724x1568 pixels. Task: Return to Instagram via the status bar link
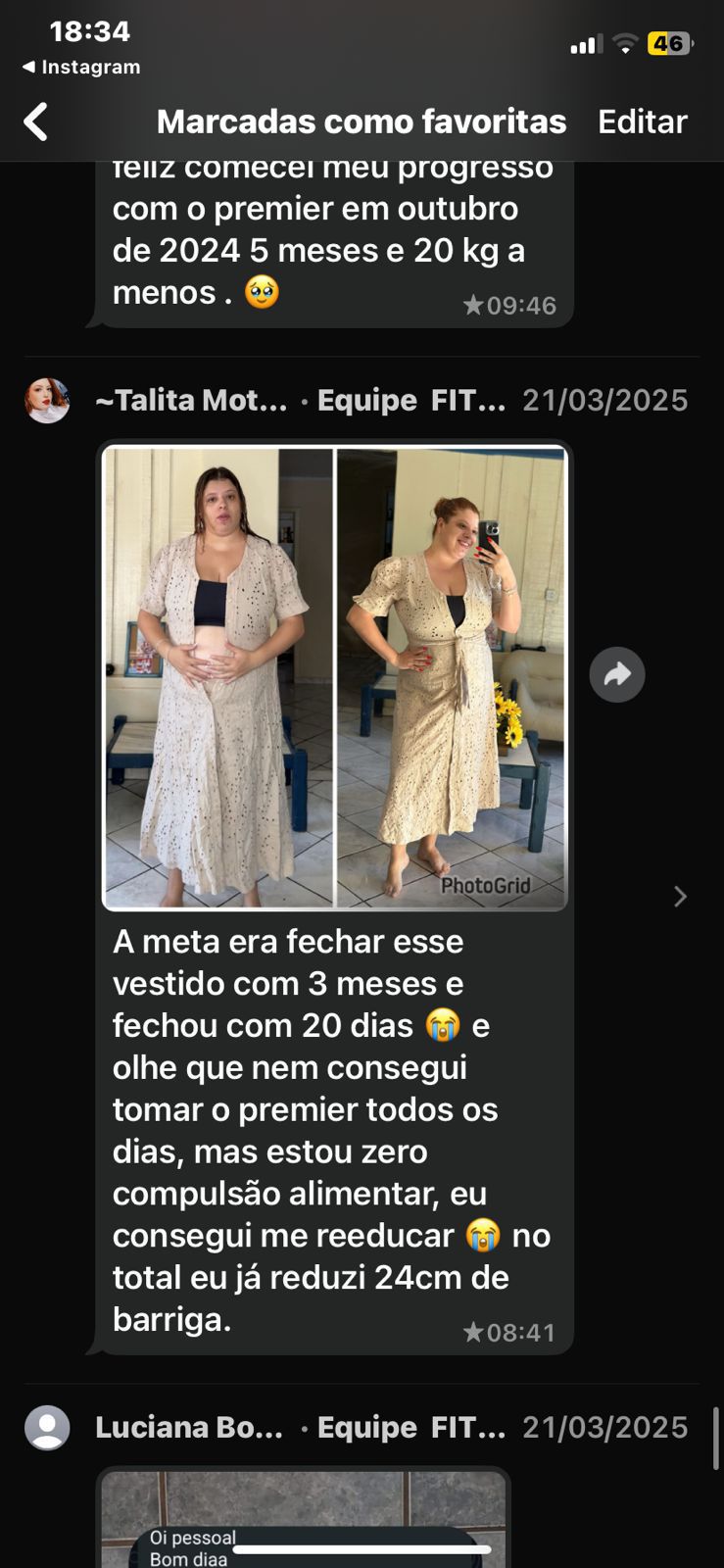(81, 67)
